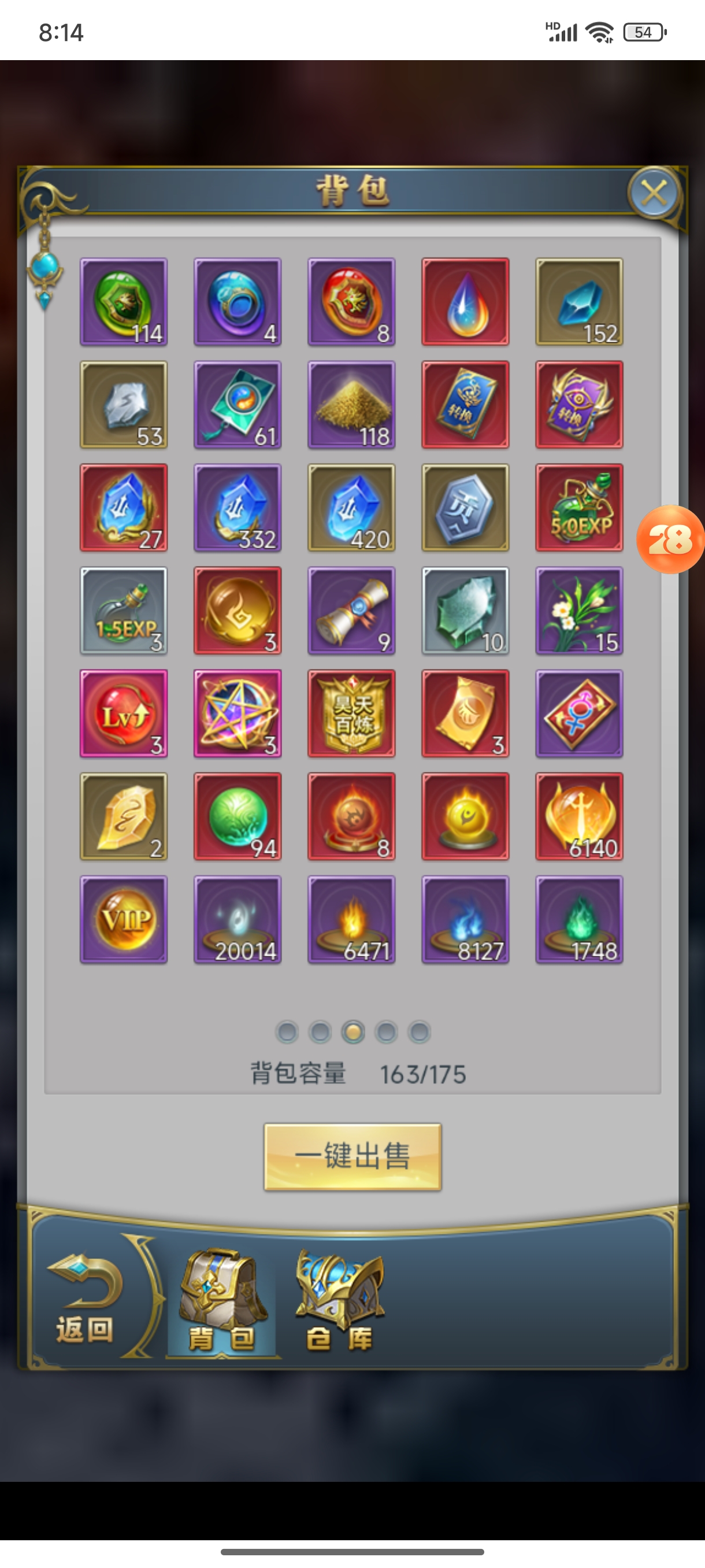The height and width of the screenshot is (1568, 705).
Task: Select the 贡 hexagon token item
Action: [465, 508]
